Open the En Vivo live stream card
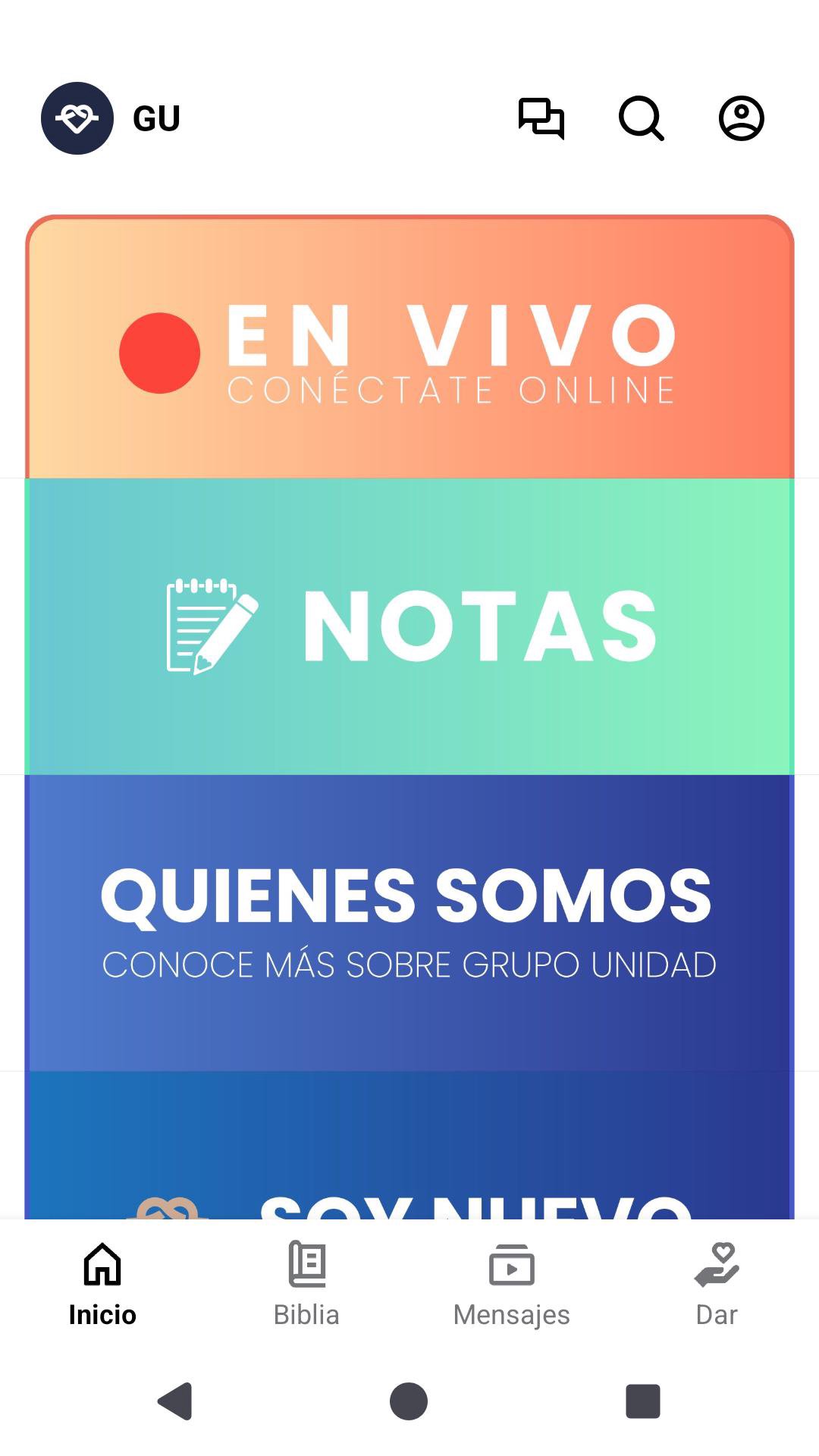The height and width of the screenshot is (1456, 819). click(x=409, y=349)
